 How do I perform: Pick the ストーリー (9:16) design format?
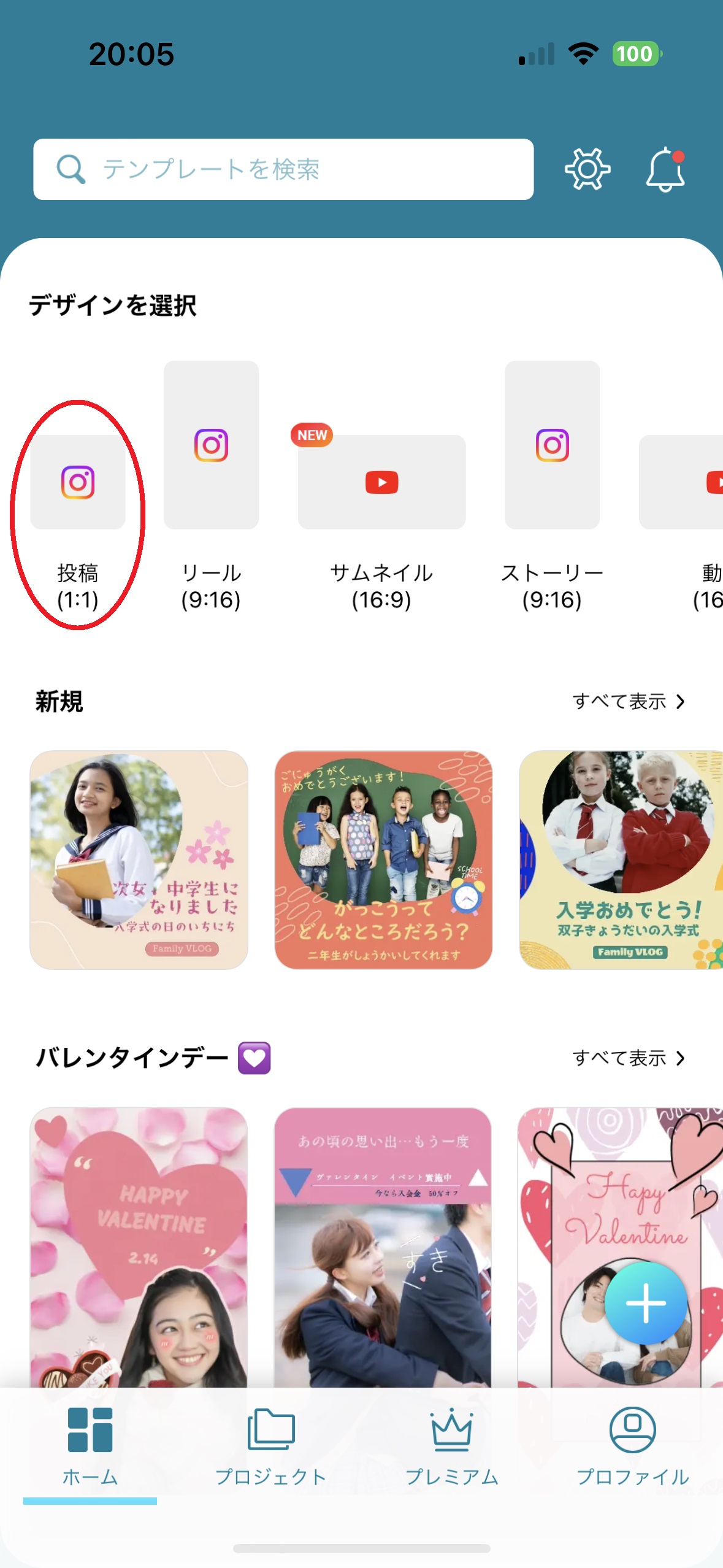coord(552,445)
